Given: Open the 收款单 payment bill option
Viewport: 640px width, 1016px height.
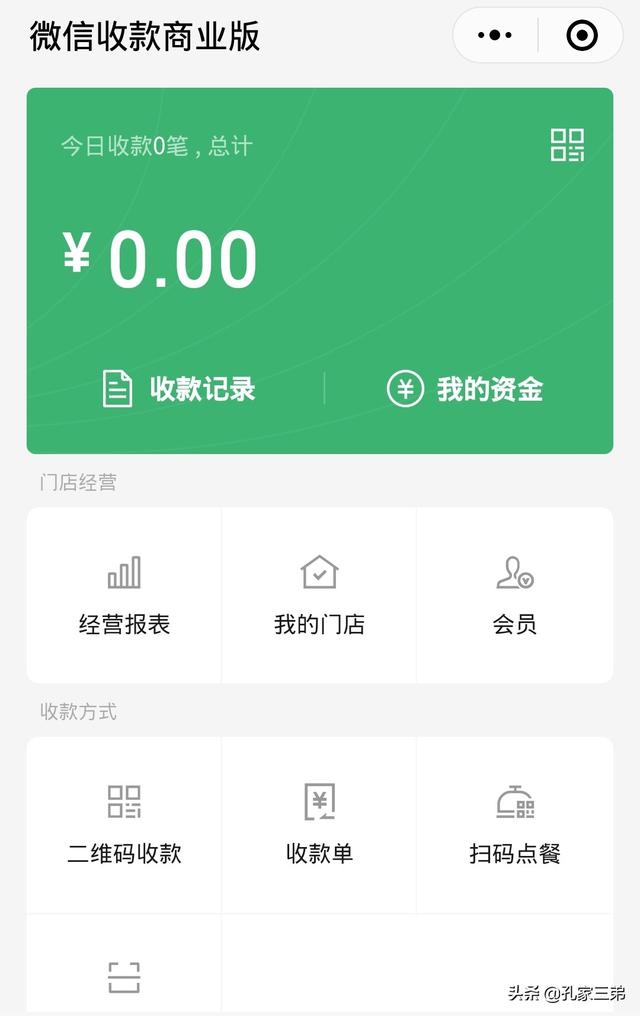Looking at the screenshot, I should pyautogui.click(x=319, y=825).
